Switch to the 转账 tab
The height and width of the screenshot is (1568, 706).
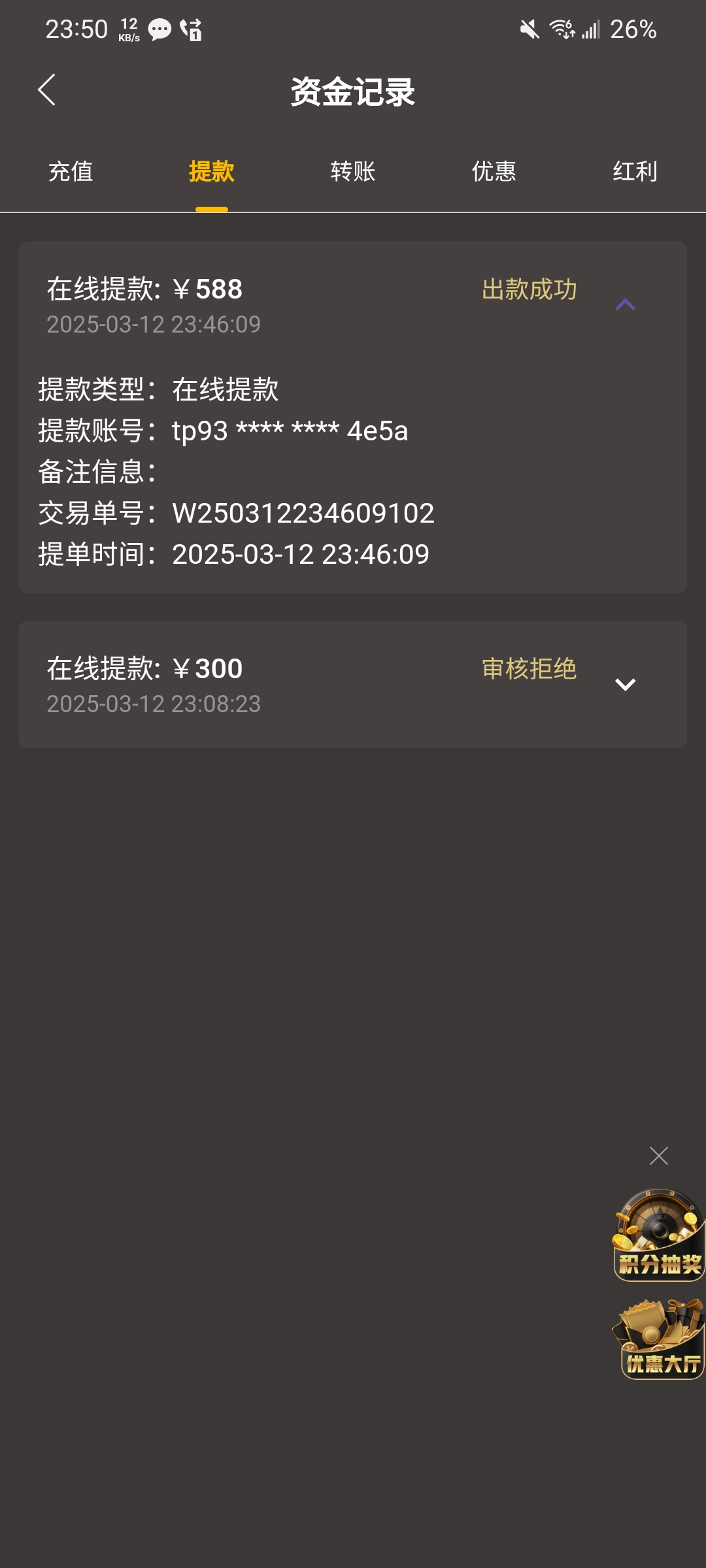352,171
